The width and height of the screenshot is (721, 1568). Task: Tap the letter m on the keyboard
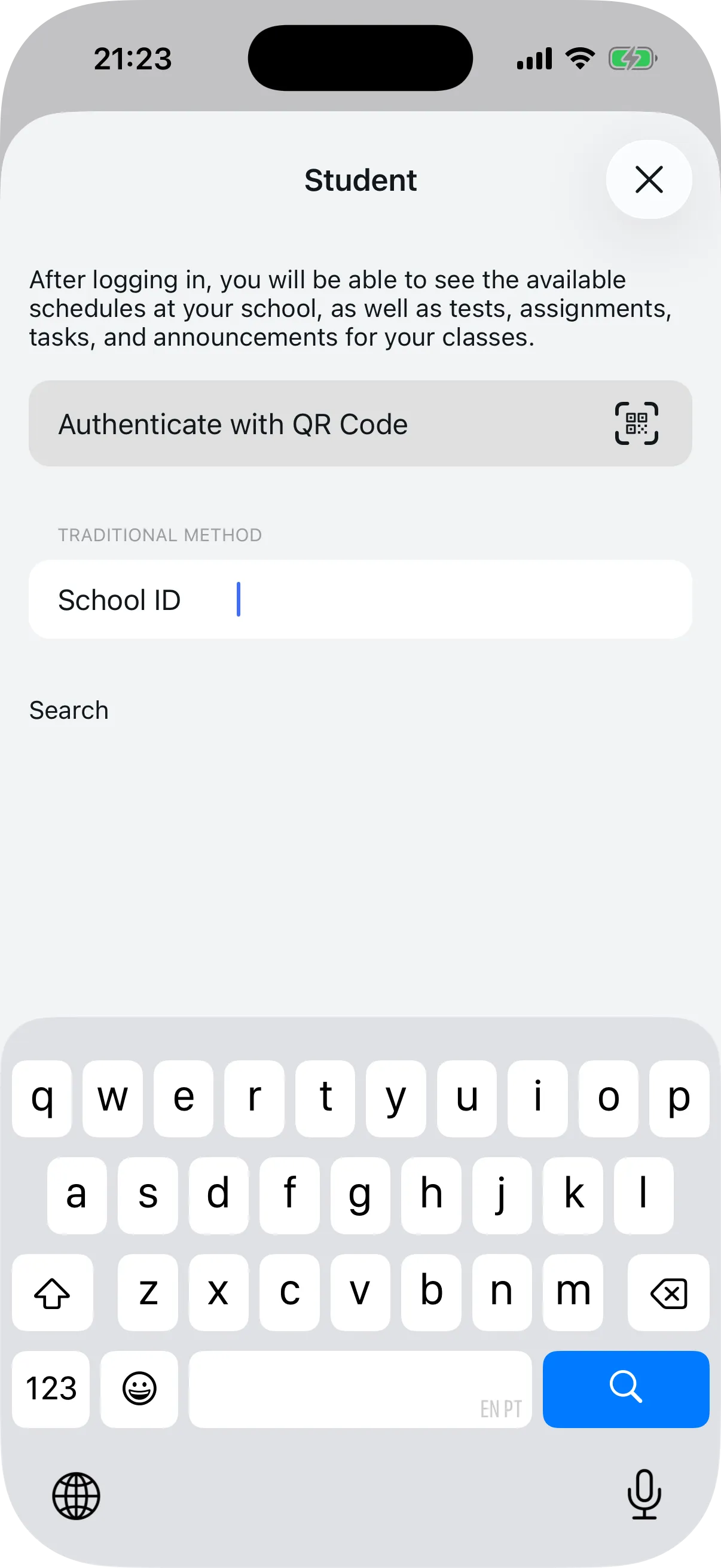tap(572, 1293)
